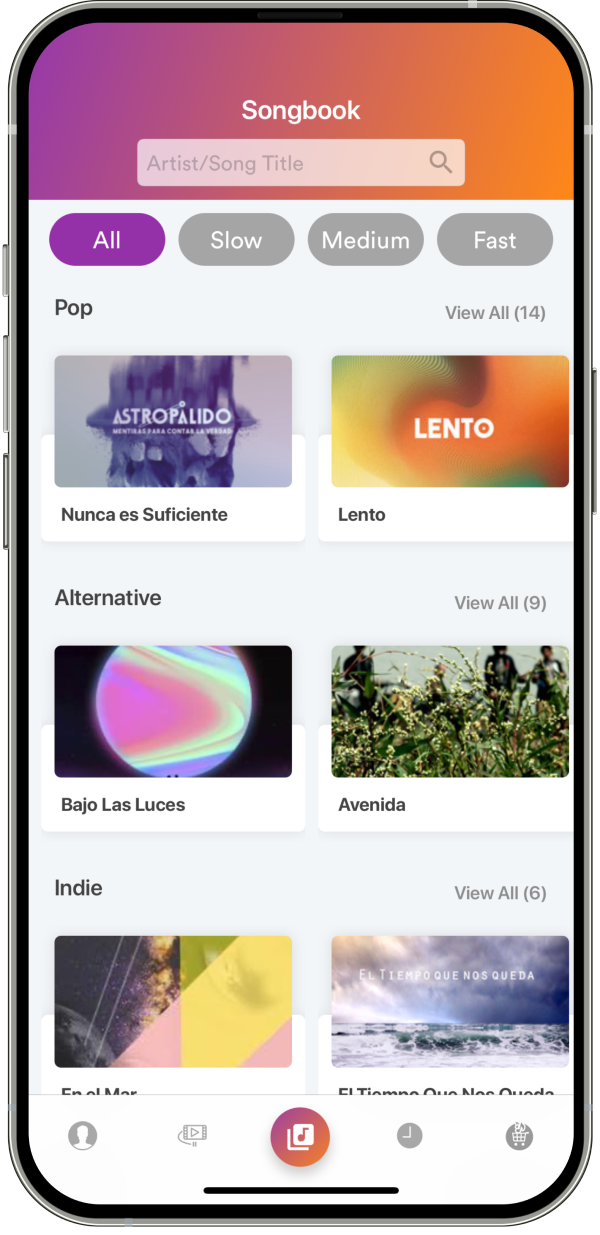Tap the magnifier search icon

tap(440, 162)
